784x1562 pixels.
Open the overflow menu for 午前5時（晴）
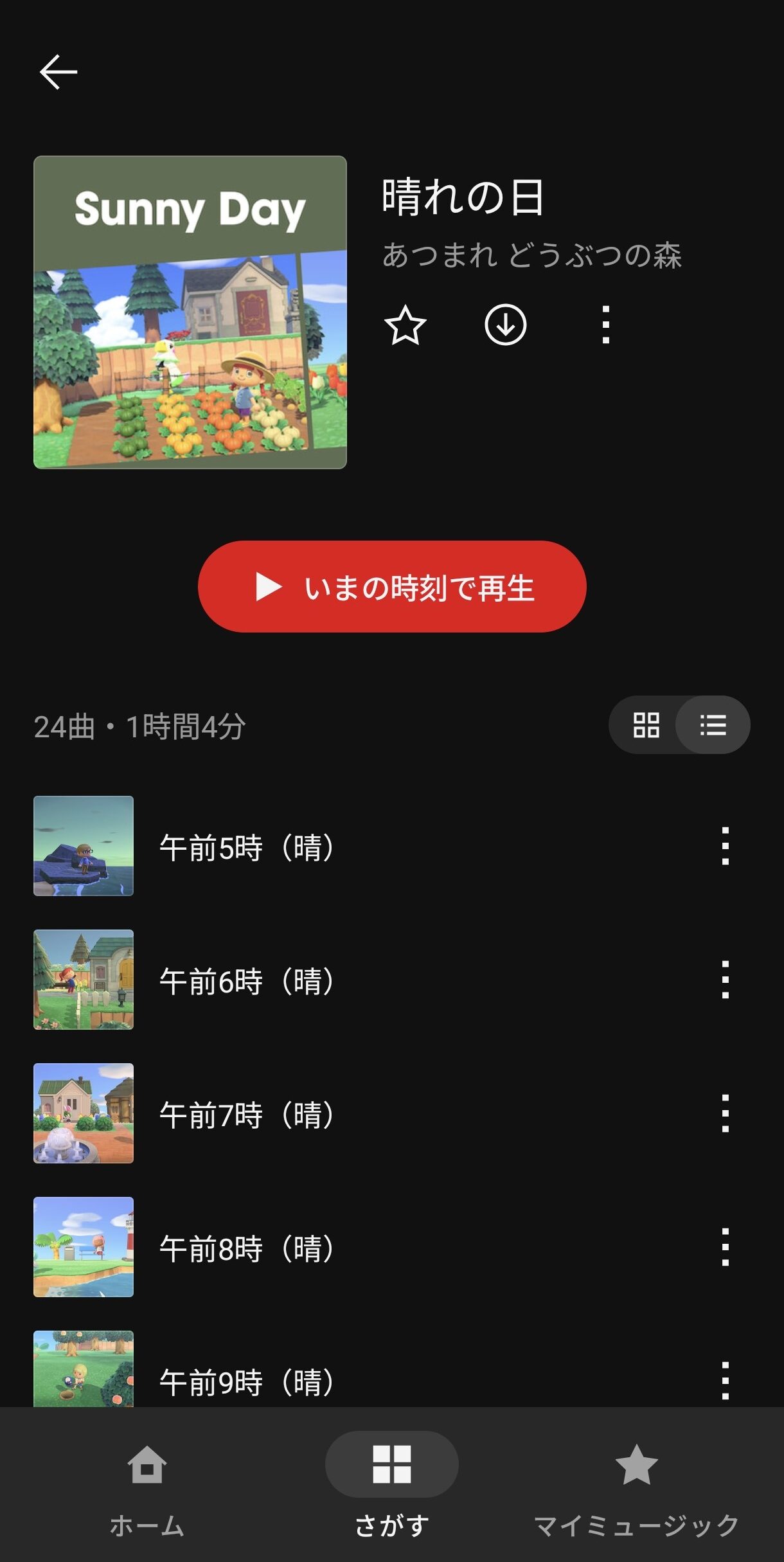pyautogui.click(x=725, y=847)
